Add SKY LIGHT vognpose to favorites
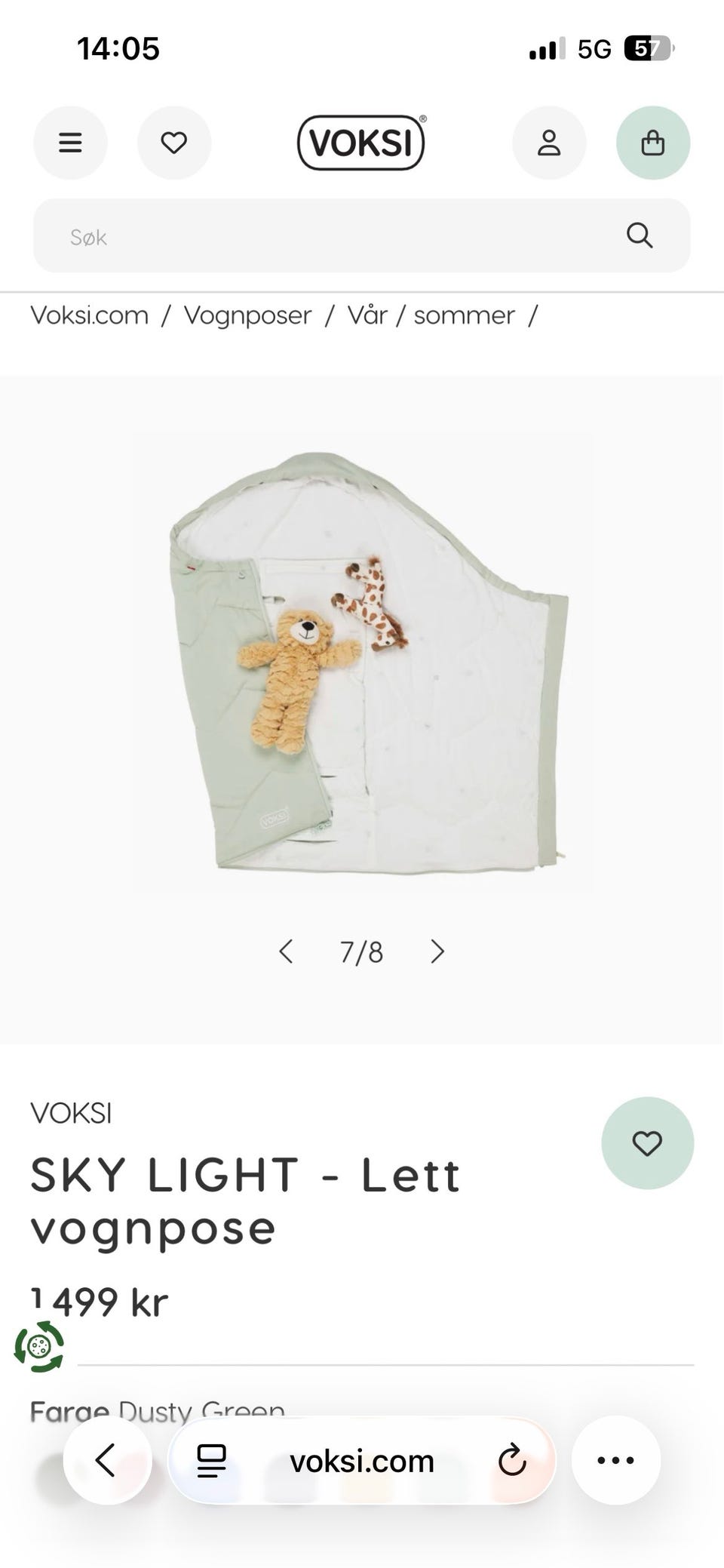The image size is (724, 1568). pyautogui.click(x=647, y=1143)
